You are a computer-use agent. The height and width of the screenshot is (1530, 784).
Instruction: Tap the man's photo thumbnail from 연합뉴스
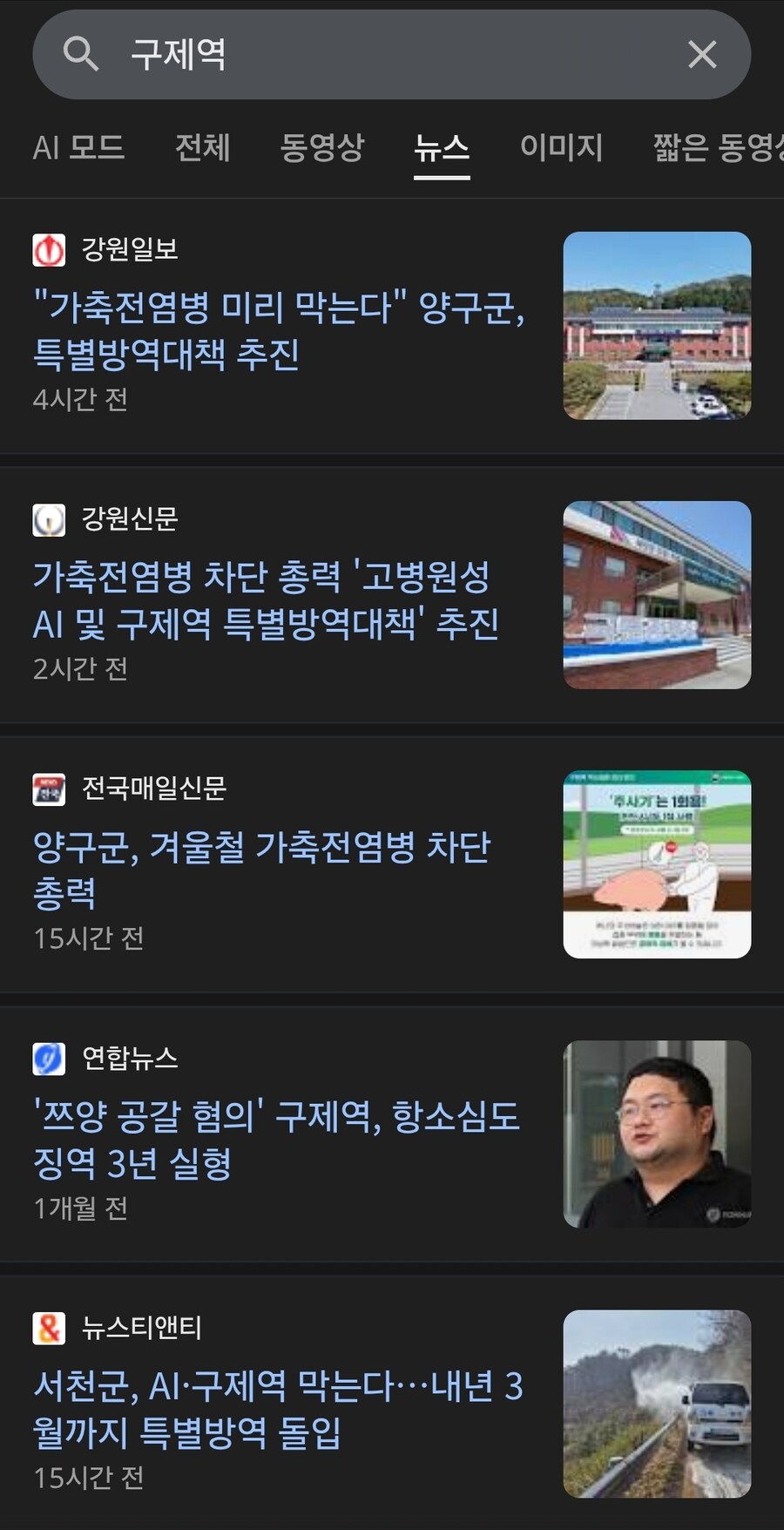[657, 1134]
